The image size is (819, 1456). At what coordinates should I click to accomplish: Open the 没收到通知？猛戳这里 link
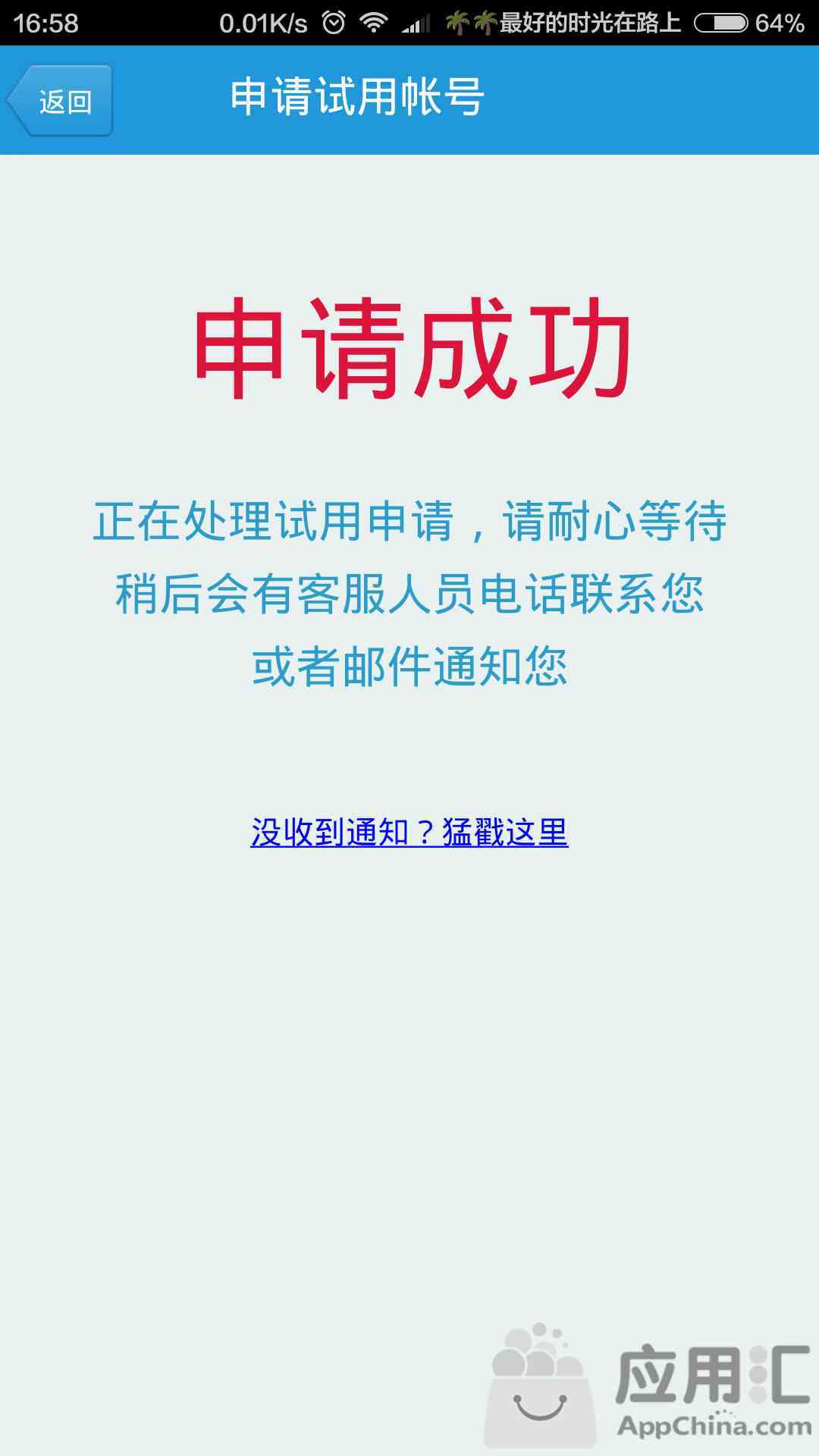409,833
